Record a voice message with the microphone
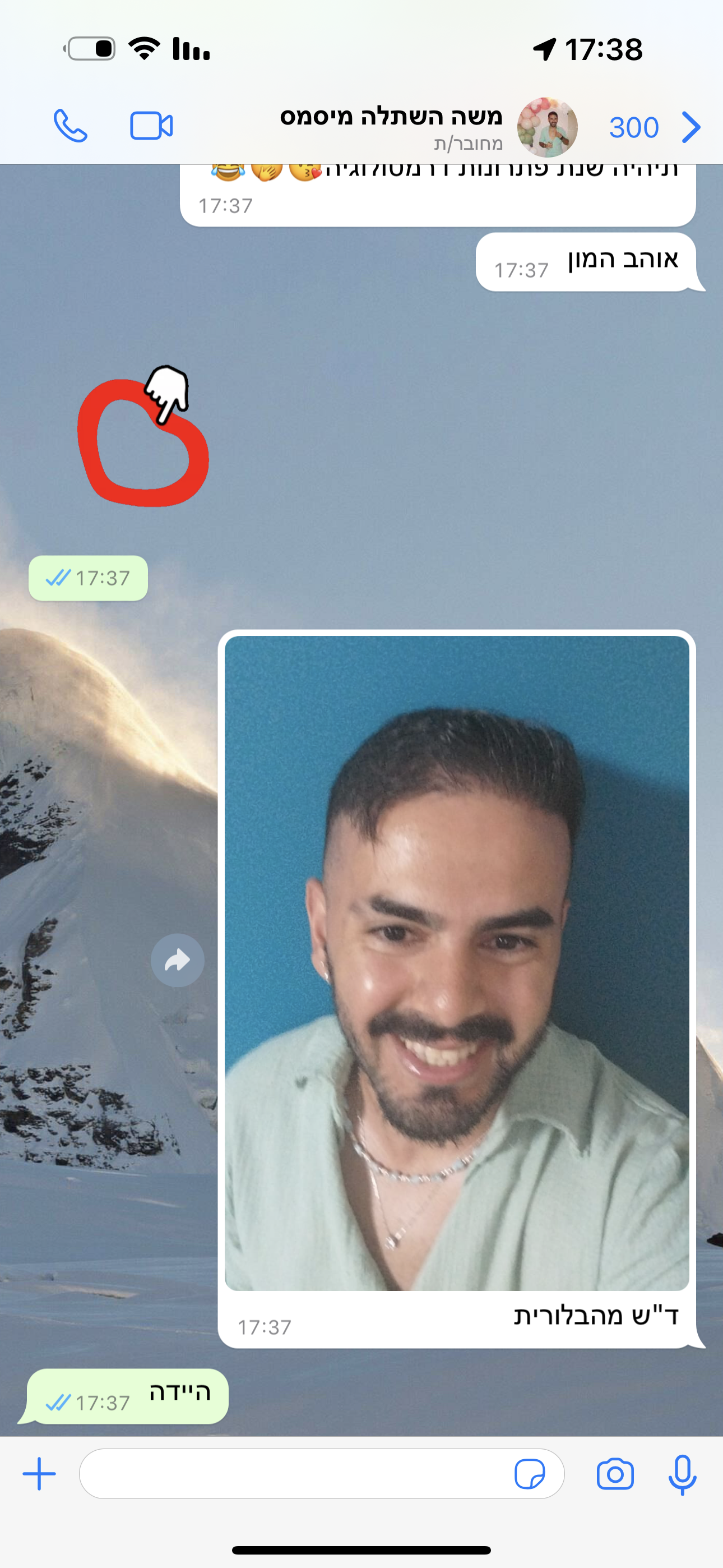The height and width of the screenshot is (1568, 723). tap(682, 1474)
